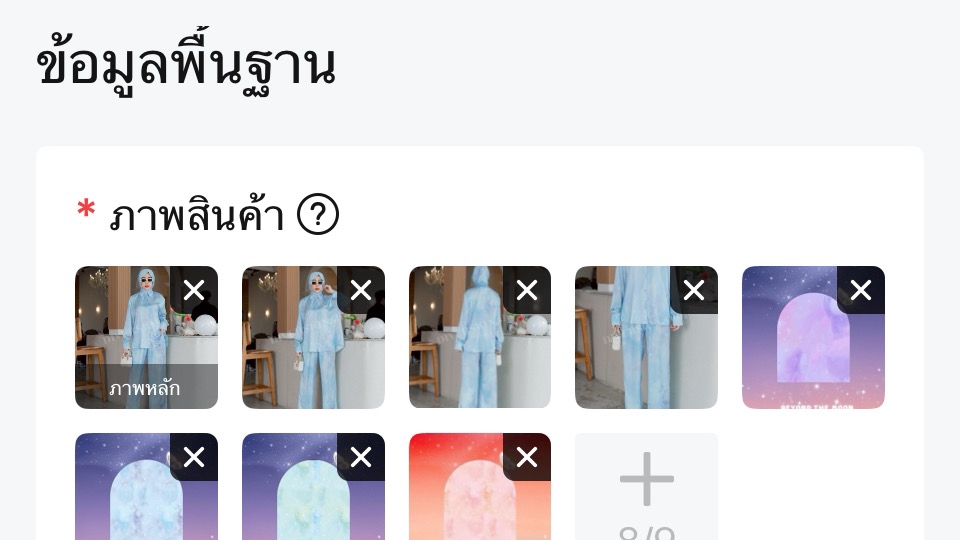Screen dimensions: 960x540
Task: Remove the cropped blue pants photo
Action: coord(694,291)
